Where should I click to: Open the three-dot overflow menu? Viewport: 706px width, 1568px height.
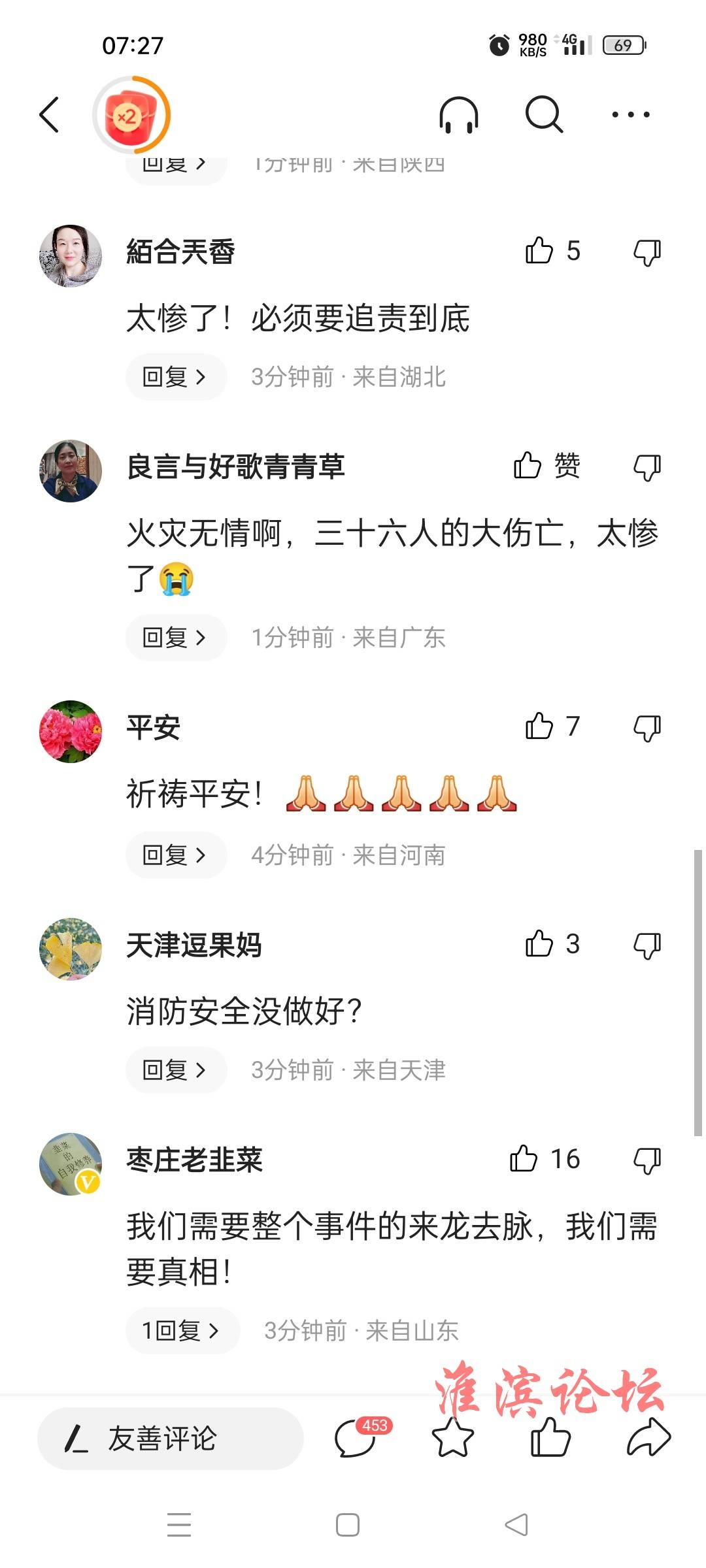(630, 115)
